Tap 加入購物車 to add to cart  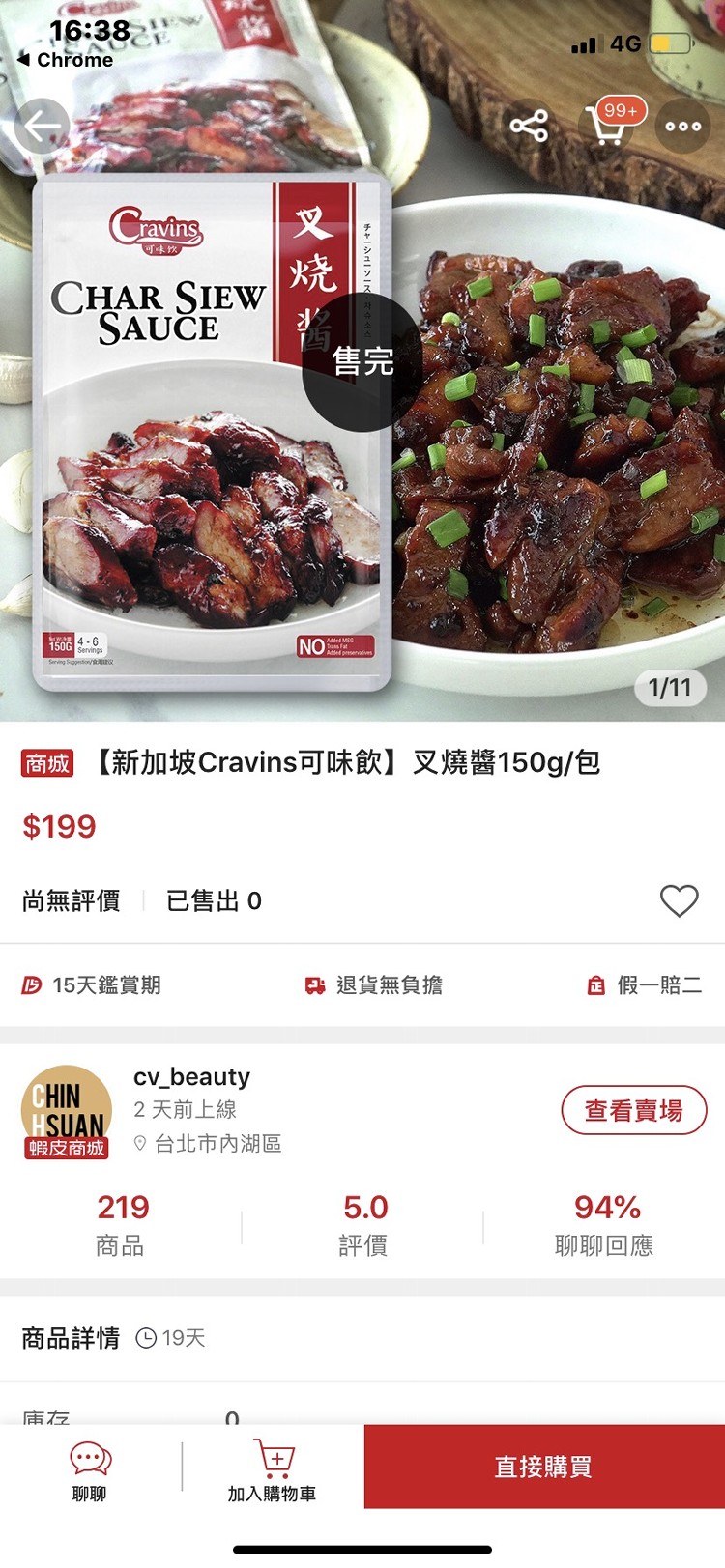(272, 1470)
